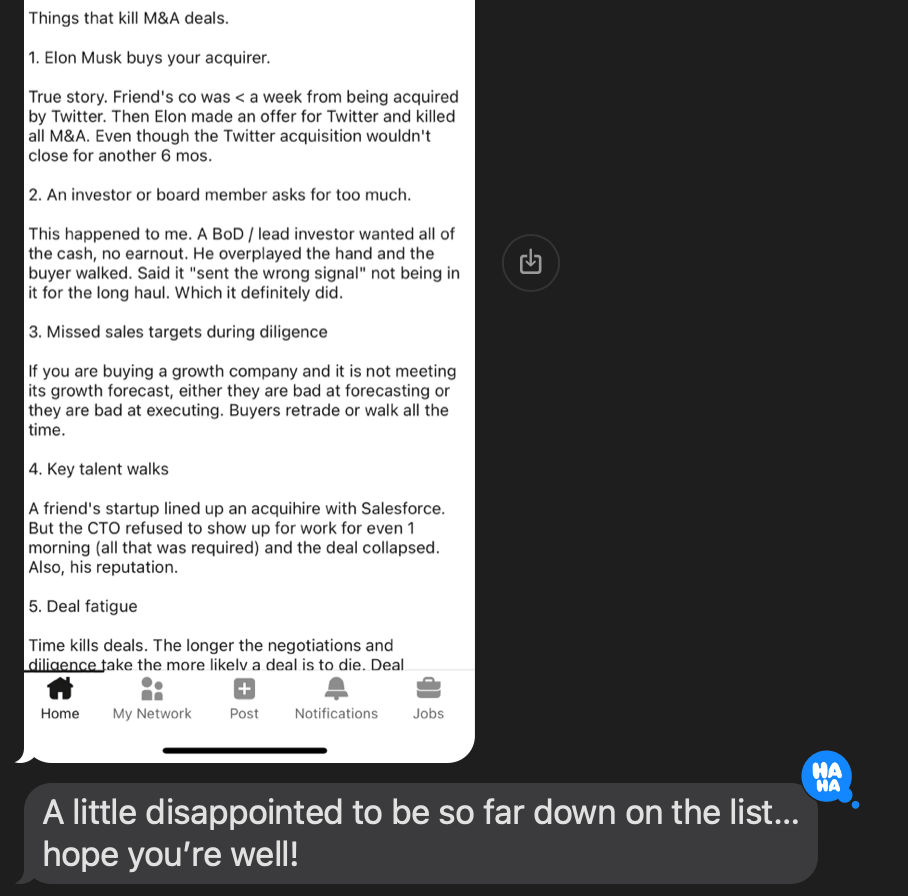The image size is (908, 896).
Task: View the Ha Ha tapback reaction
Action: pyautogui.click(x=826, y=777)
